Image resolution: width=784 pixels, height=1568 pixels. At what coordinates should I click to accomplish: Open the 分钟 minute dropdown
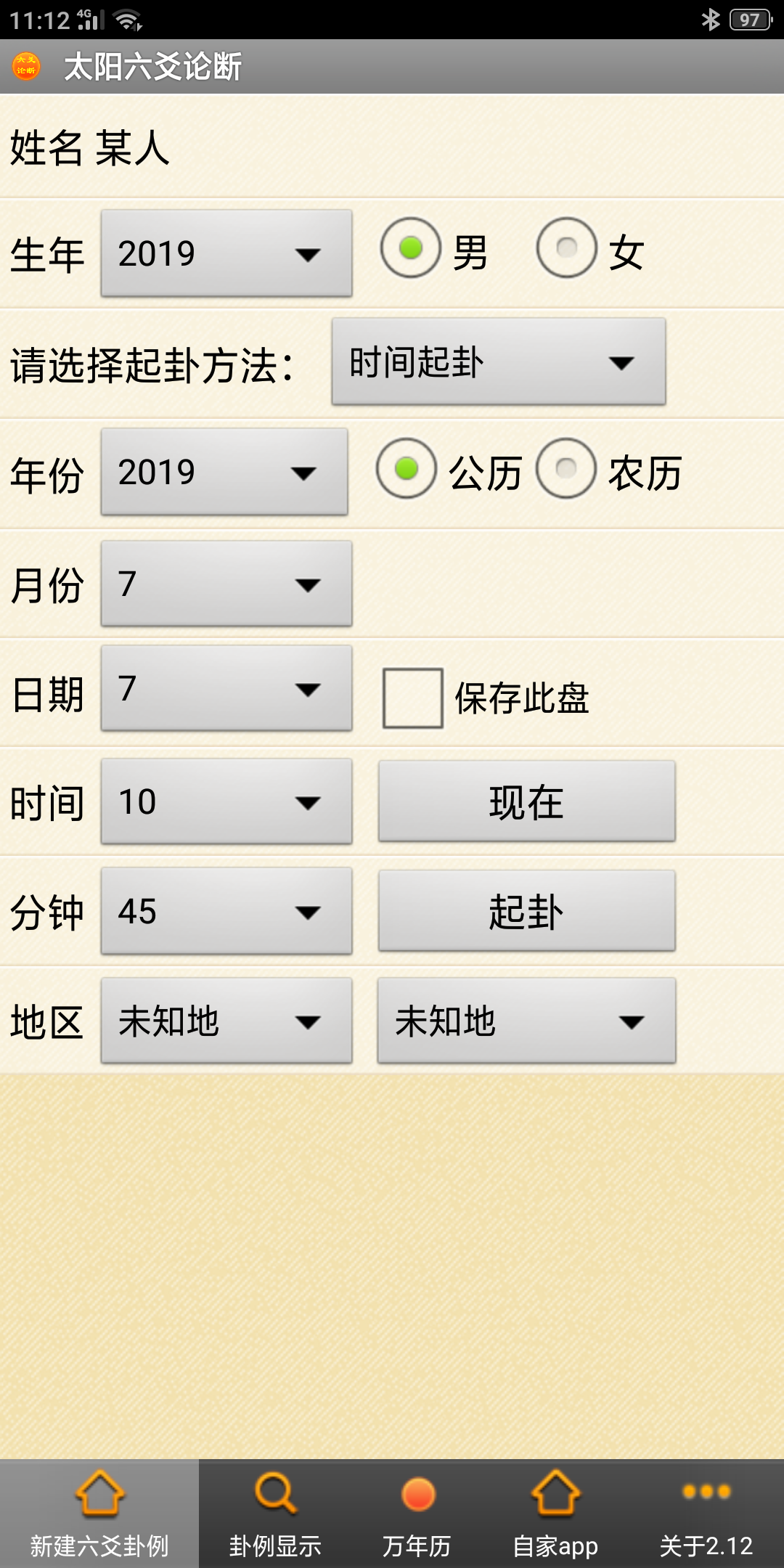tap(226, 912)
